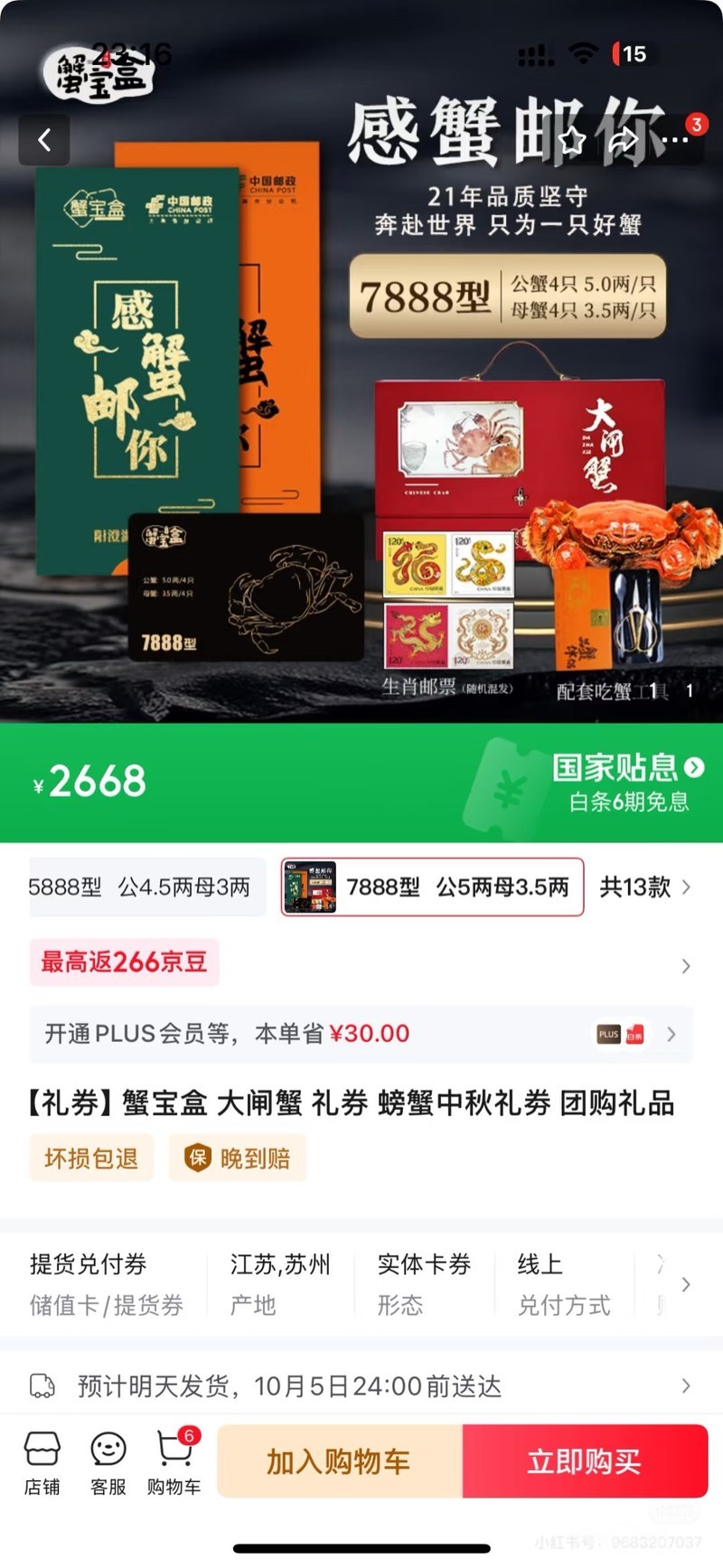View all 共13款 variants
Image resolution: width=723 pixels, height=1568 pixels.
(x=645, y=887)
